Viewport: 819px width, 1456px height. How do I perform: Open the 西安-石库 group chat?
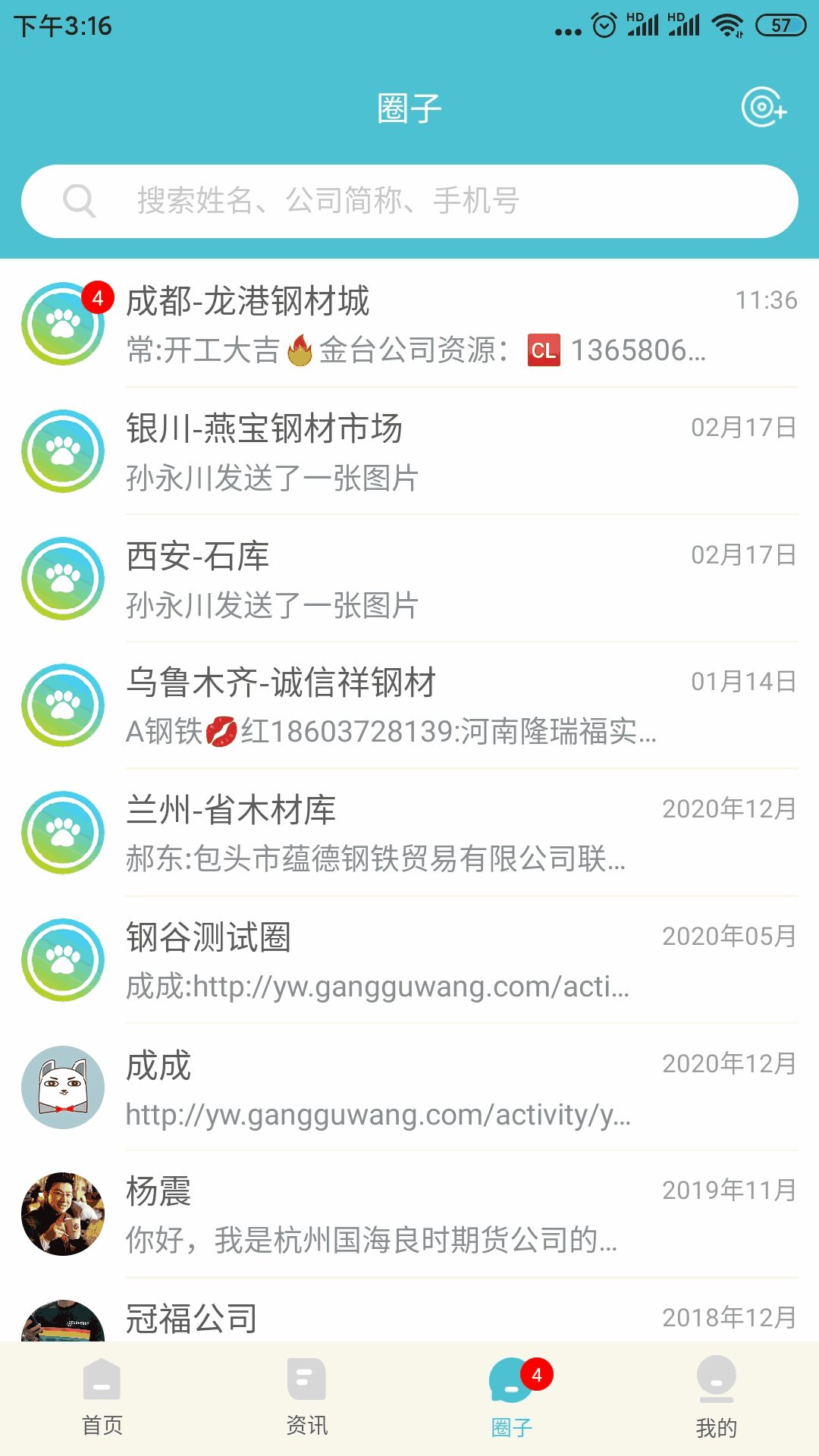pyautogui.click(x=409, y=579)
